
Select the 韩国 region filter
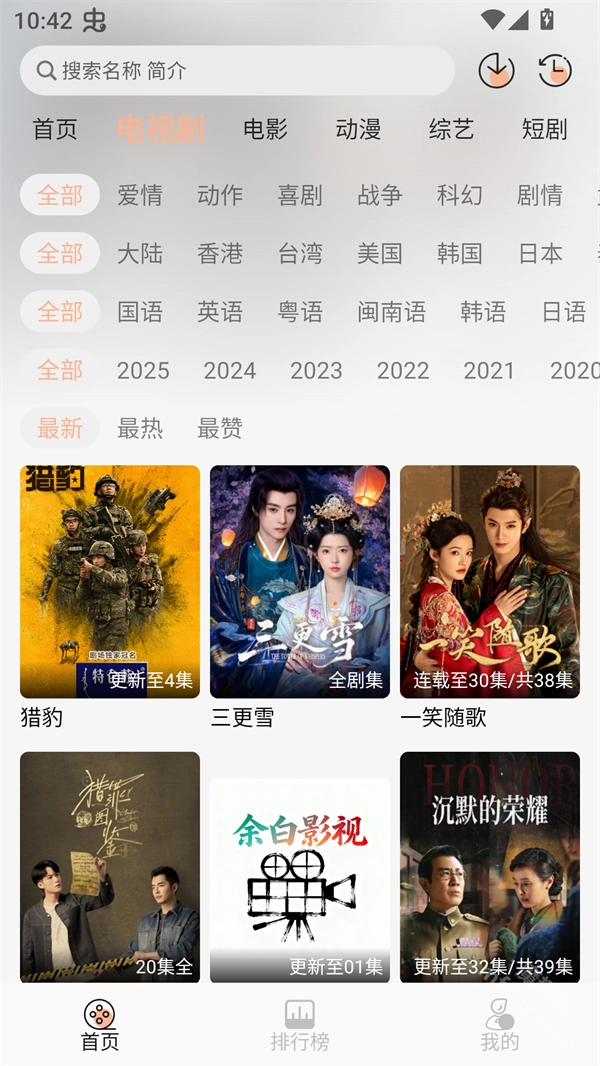(460, 253)
